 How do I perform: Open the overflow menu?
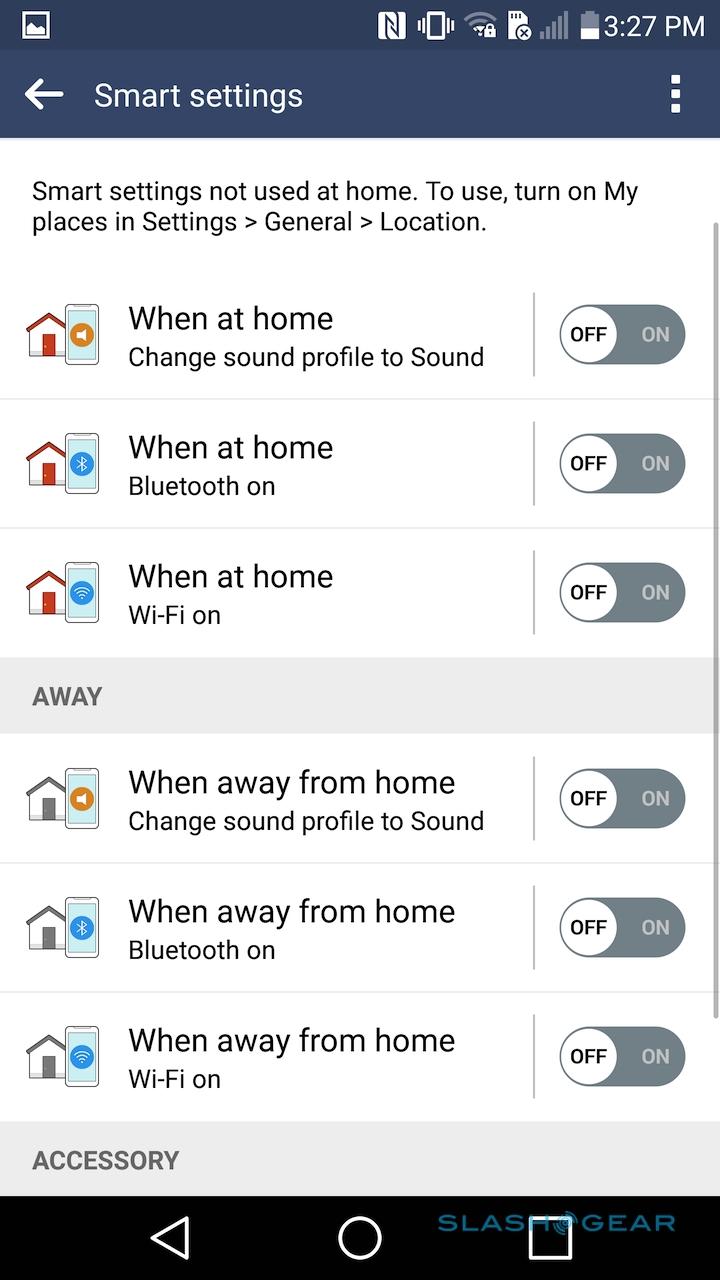[676, 95]
